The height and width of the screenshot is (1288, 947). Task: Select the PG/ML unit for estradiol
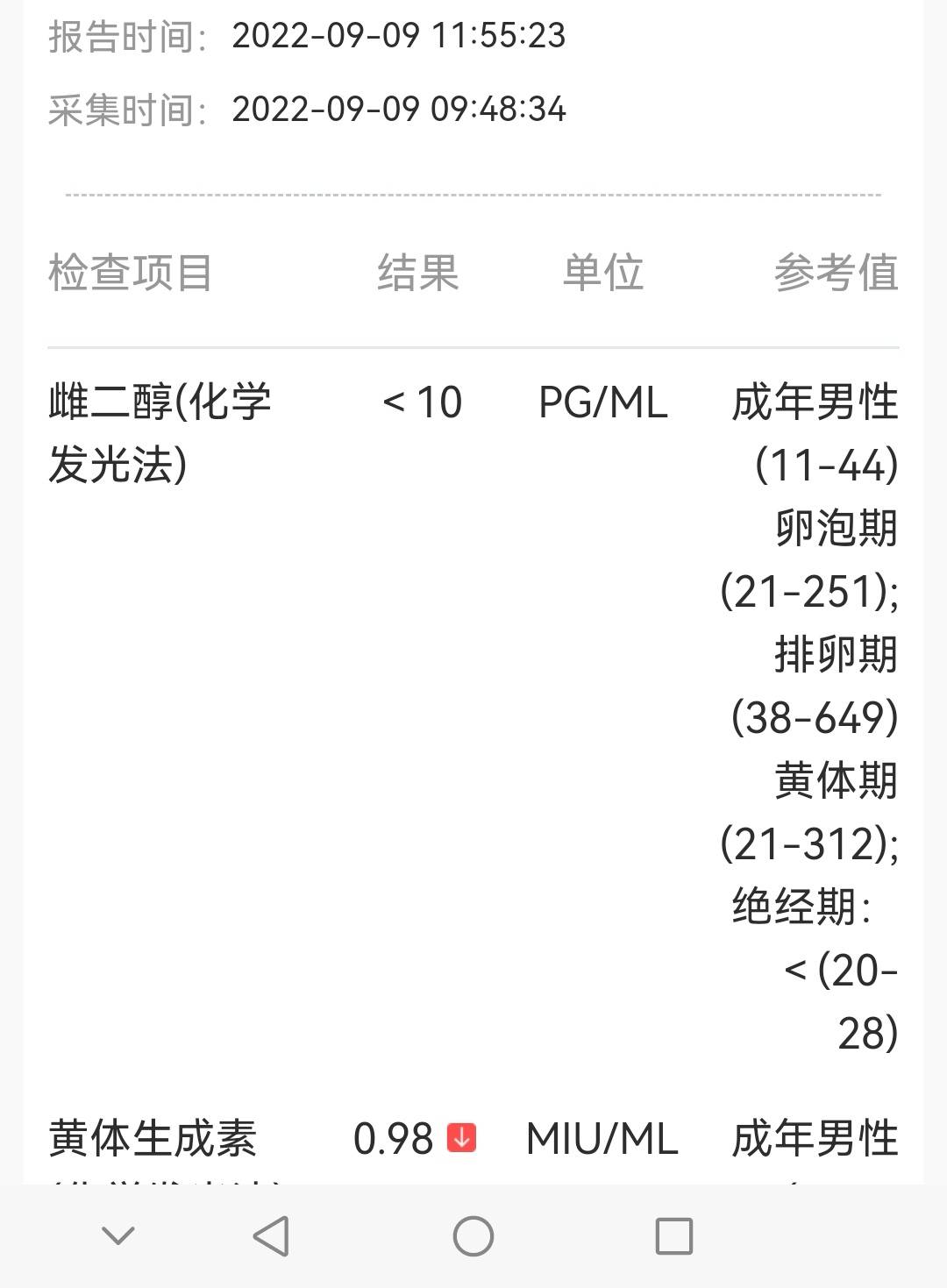point(604,403)
